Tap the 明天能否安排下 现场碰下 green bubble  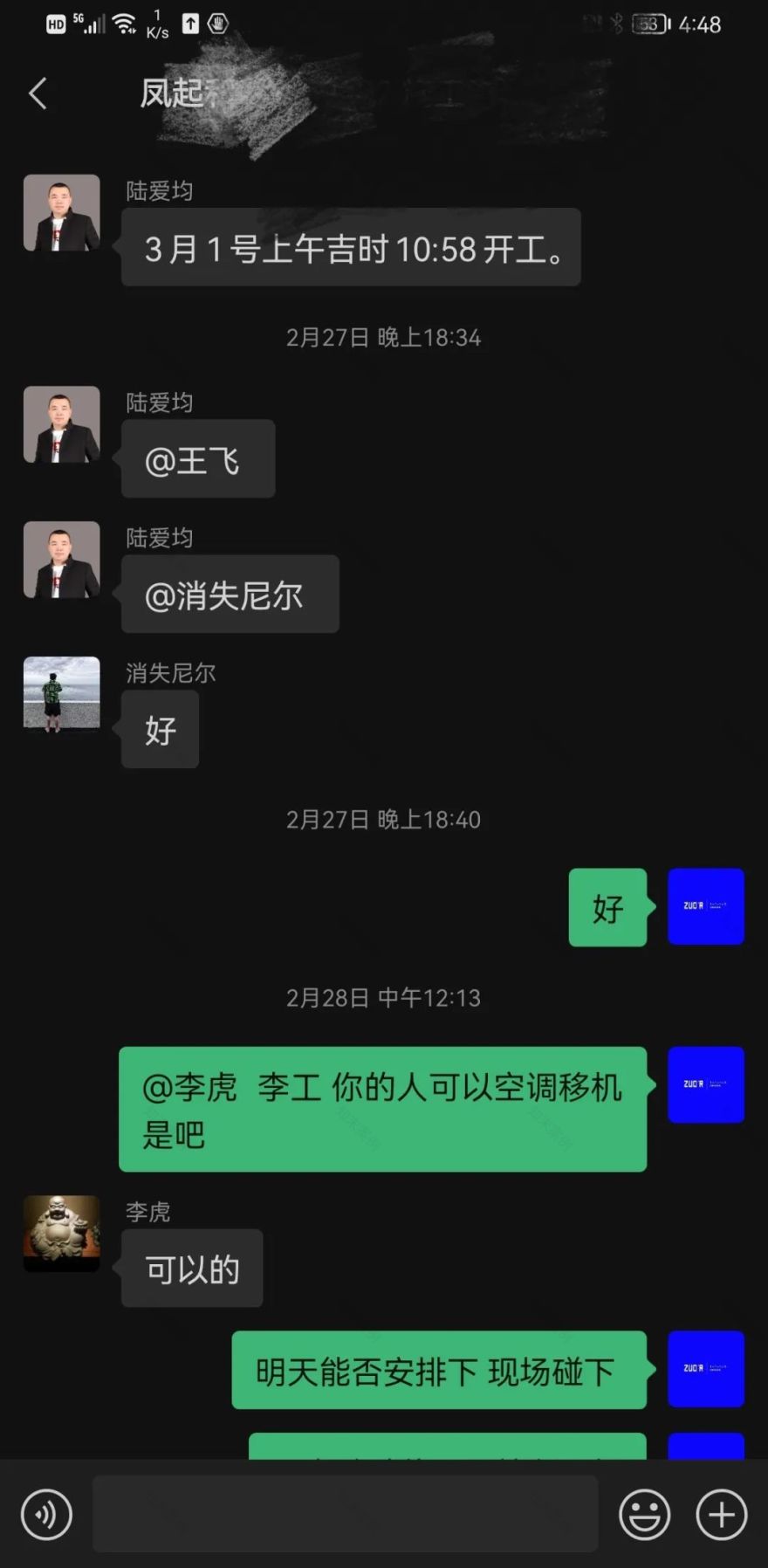[436, 1371]
